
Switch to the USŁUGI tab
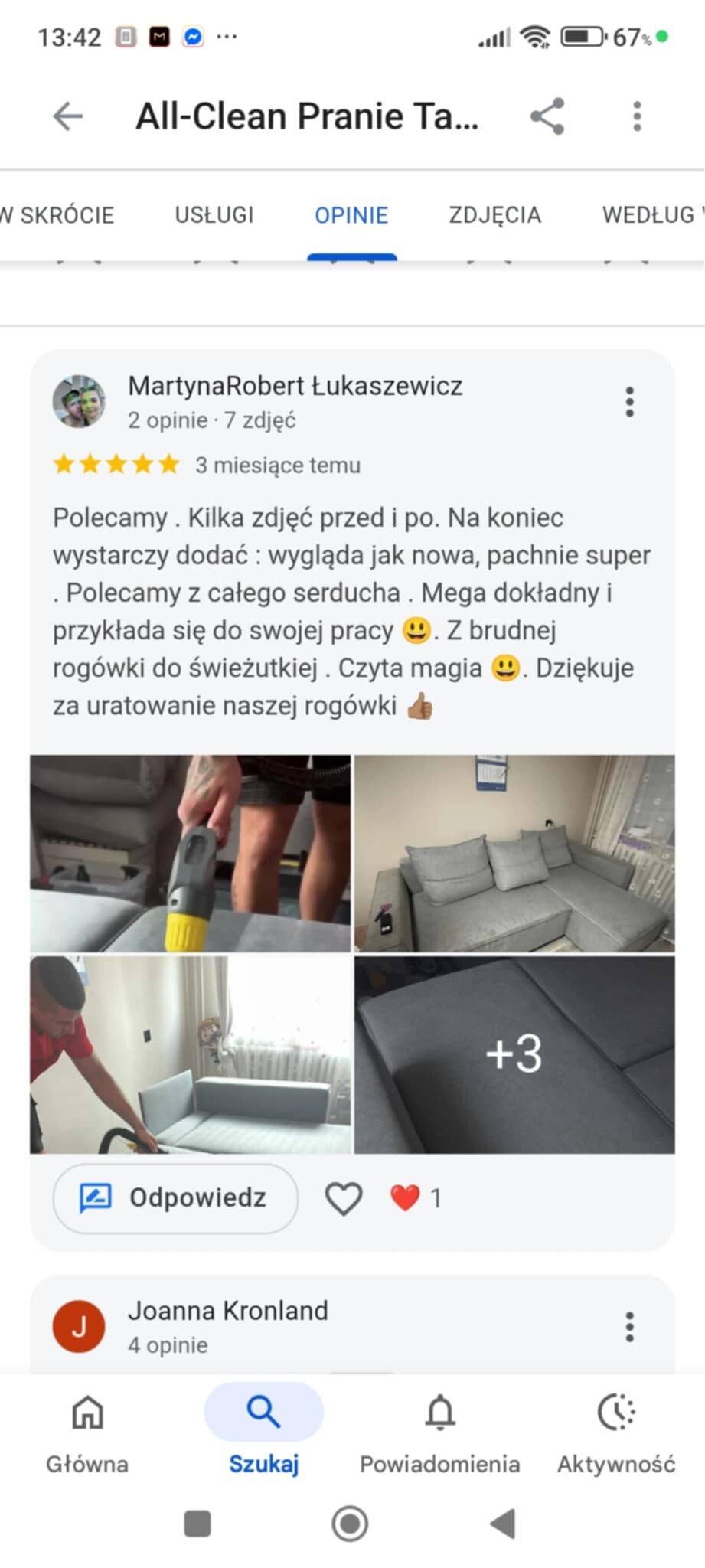point(214,215)
